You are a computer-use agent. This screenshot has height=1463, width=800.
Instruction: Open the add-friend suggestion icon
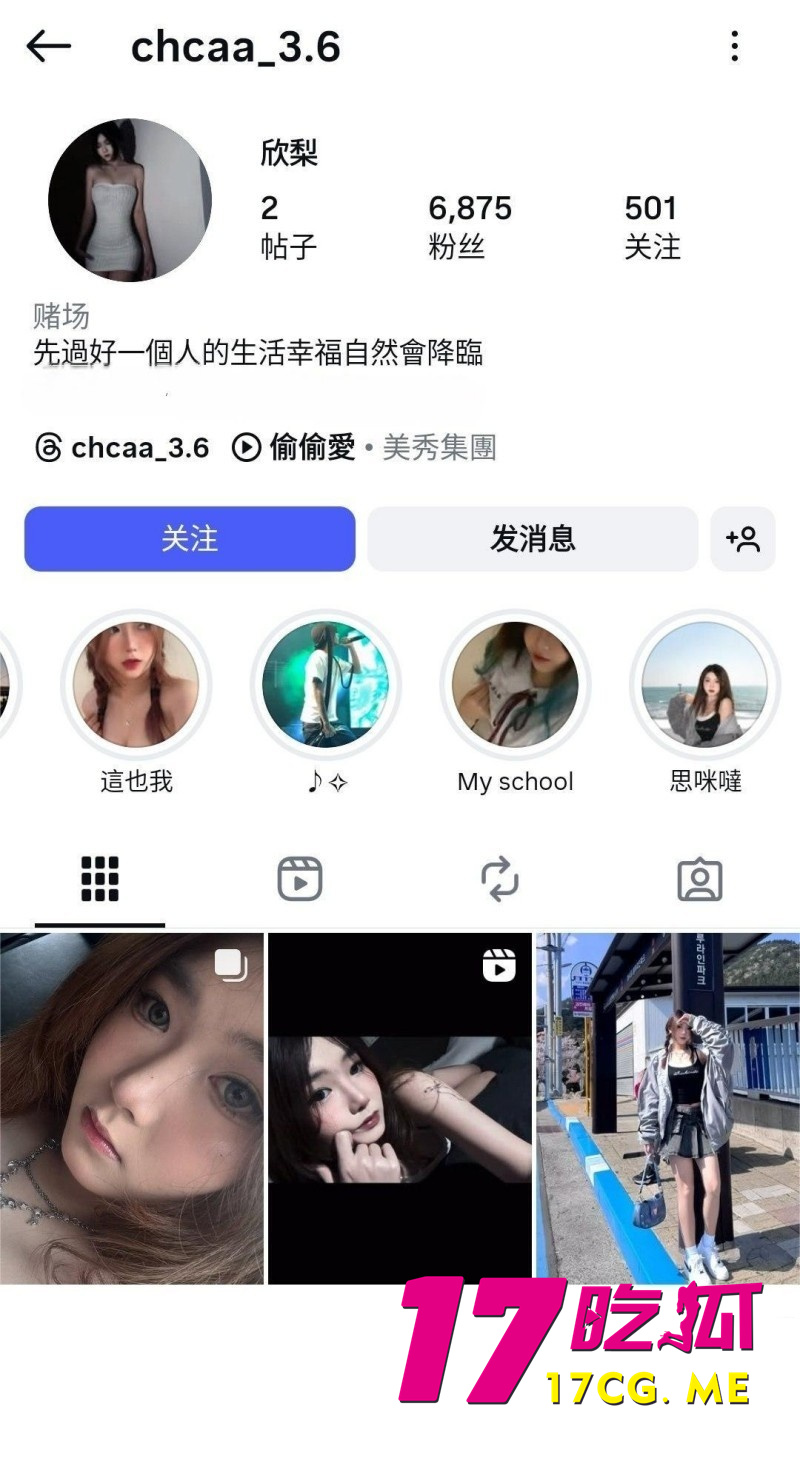click(744, 539)
